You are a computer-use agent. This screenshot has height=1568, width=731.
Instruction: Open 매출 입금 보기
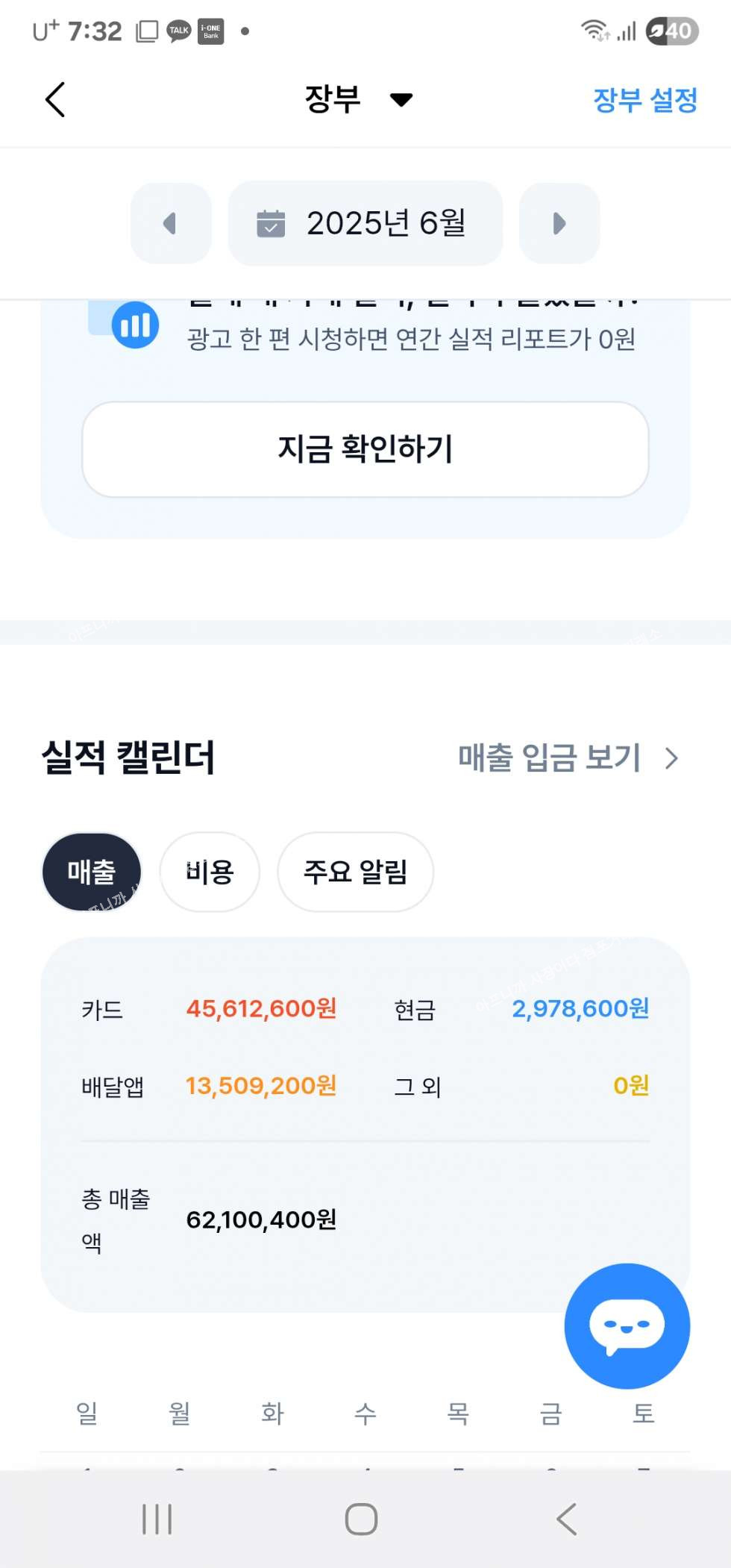point(568,758)
